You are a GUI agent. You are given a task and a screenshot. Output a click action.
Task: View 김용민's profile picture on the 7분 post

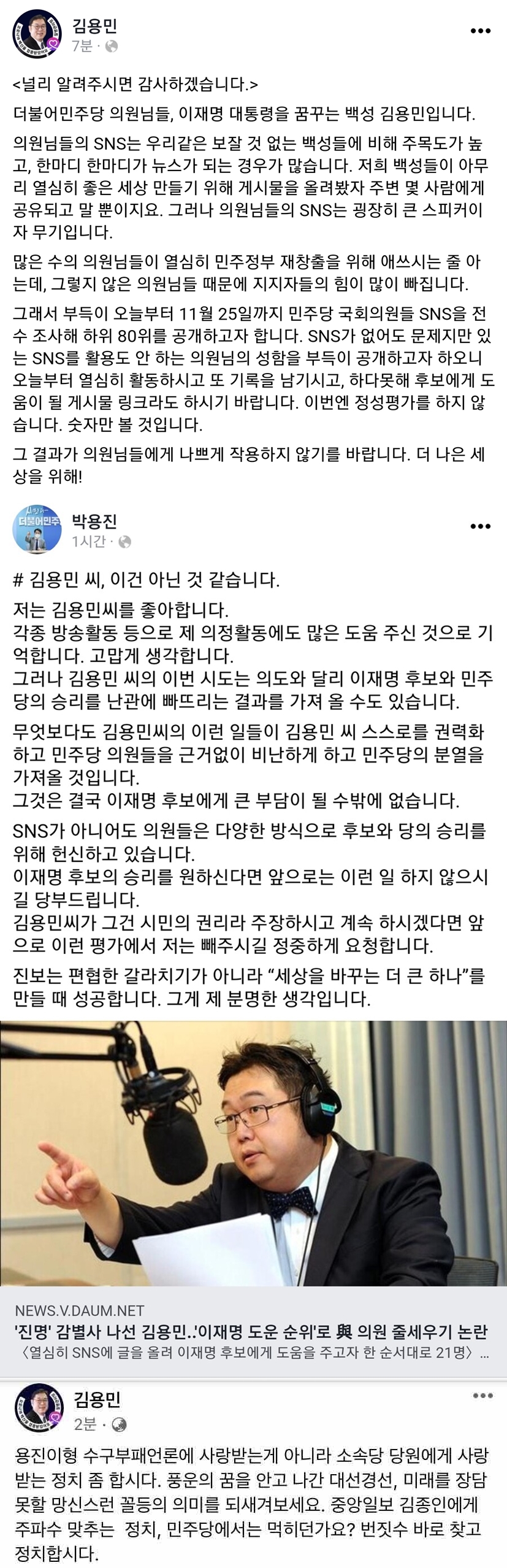click(37, 34)
